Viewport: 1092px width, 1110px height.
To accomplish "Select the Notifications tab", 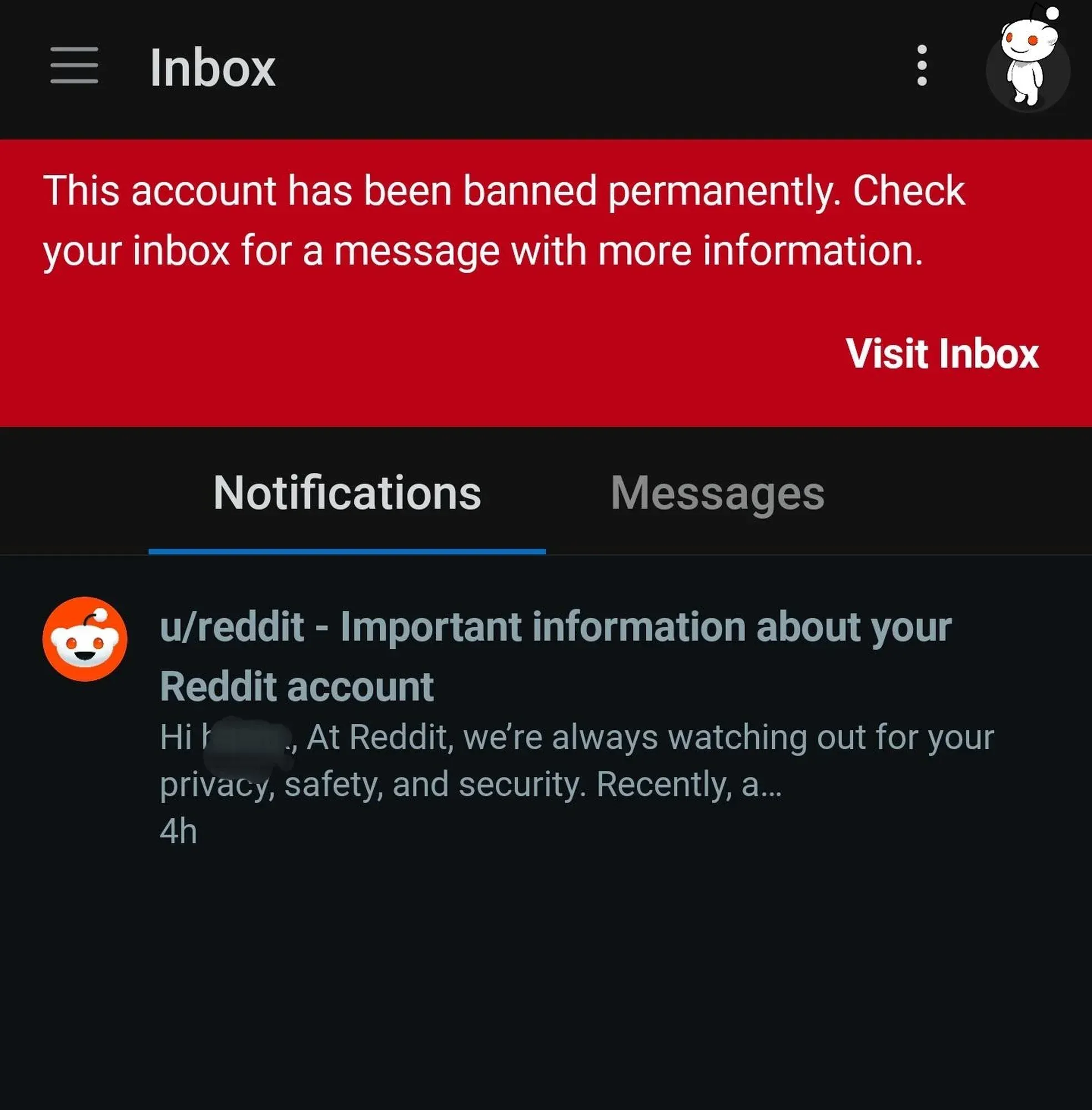I will tap(347, 494).
